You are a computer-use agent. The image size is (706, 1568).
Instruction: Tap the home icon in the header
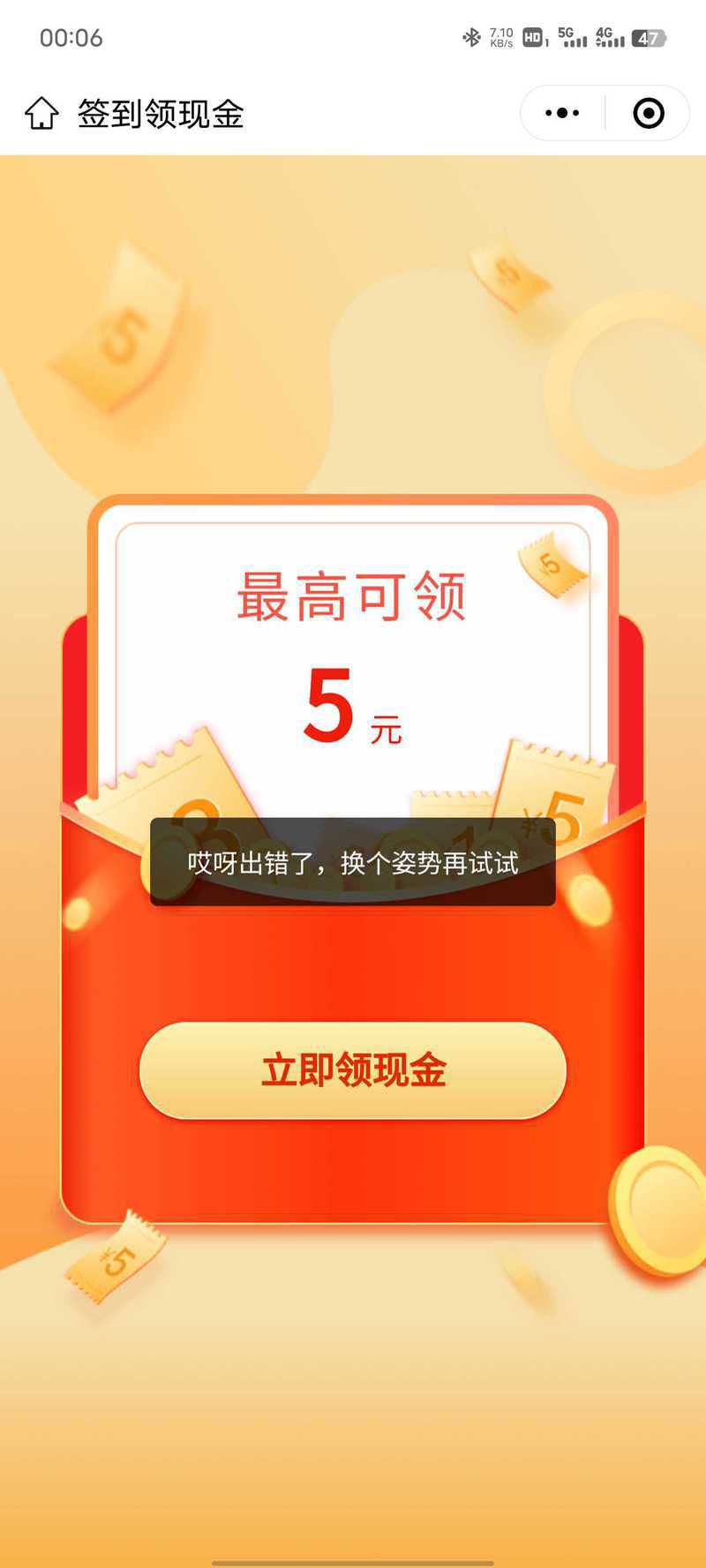point(41,114)
